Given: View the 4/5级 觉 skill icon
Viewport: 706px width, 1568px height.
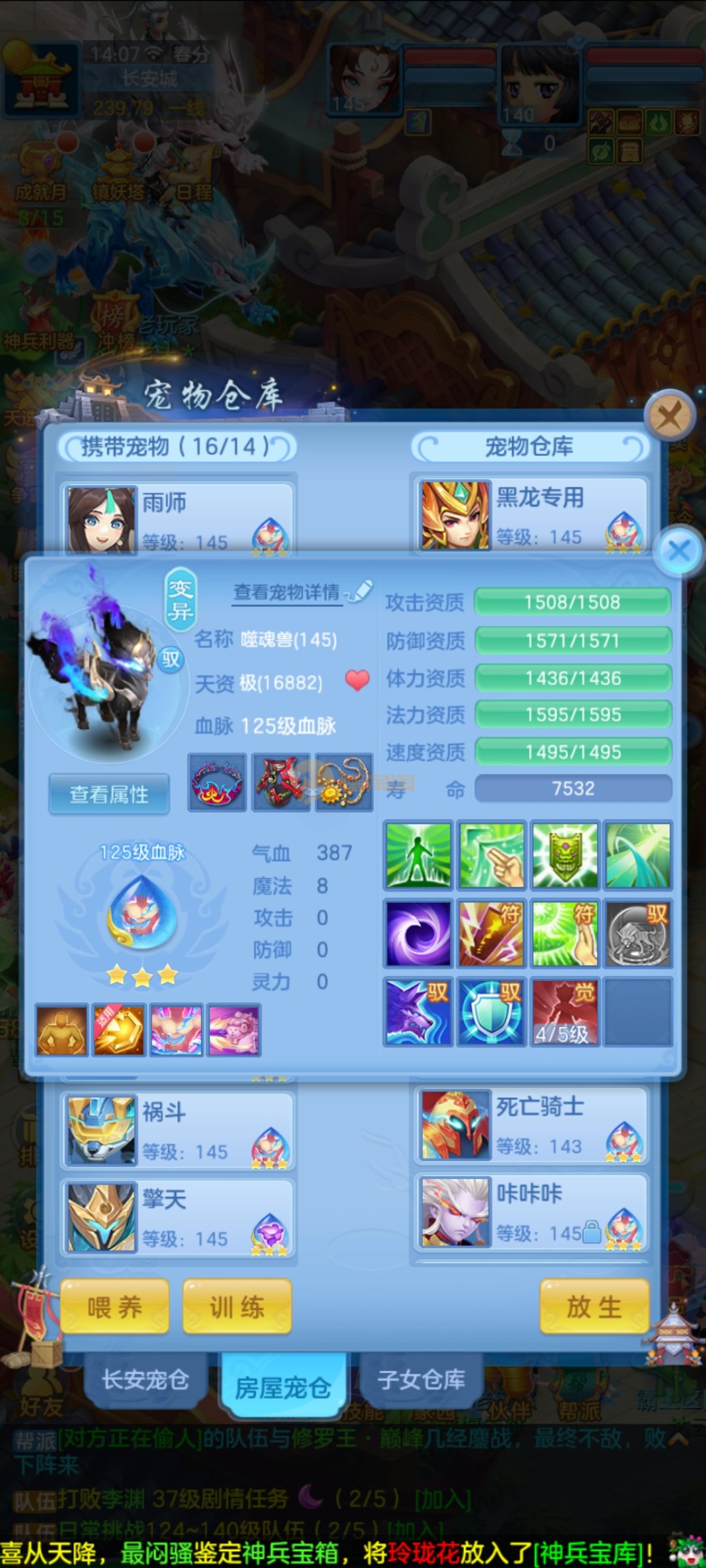Looking at the screenshot, I should [x=564, y=1012].
